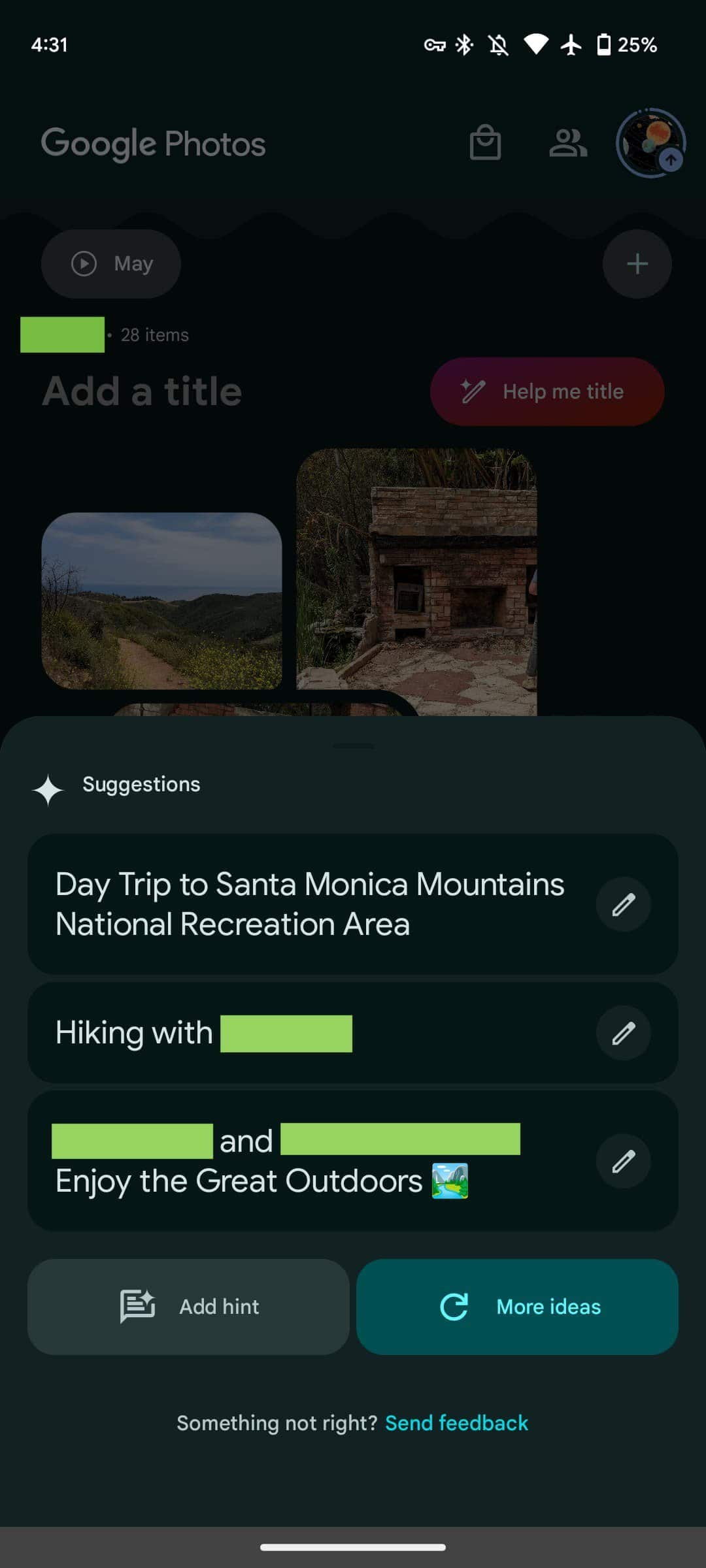
Task: Edit the Santa Monica Mountains title suggestion
Action: 623,905
